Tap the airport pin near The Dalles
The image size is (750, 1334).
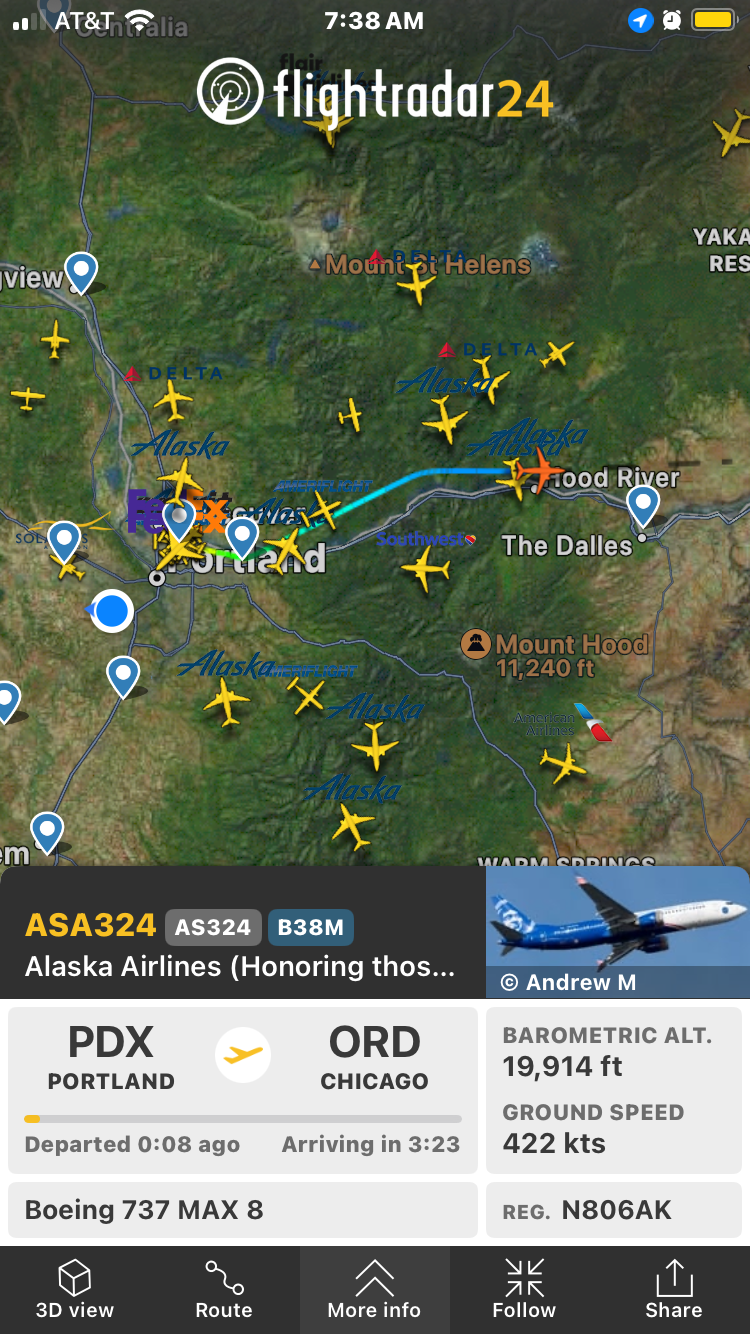pyautogui.click(x=643, y=505)
